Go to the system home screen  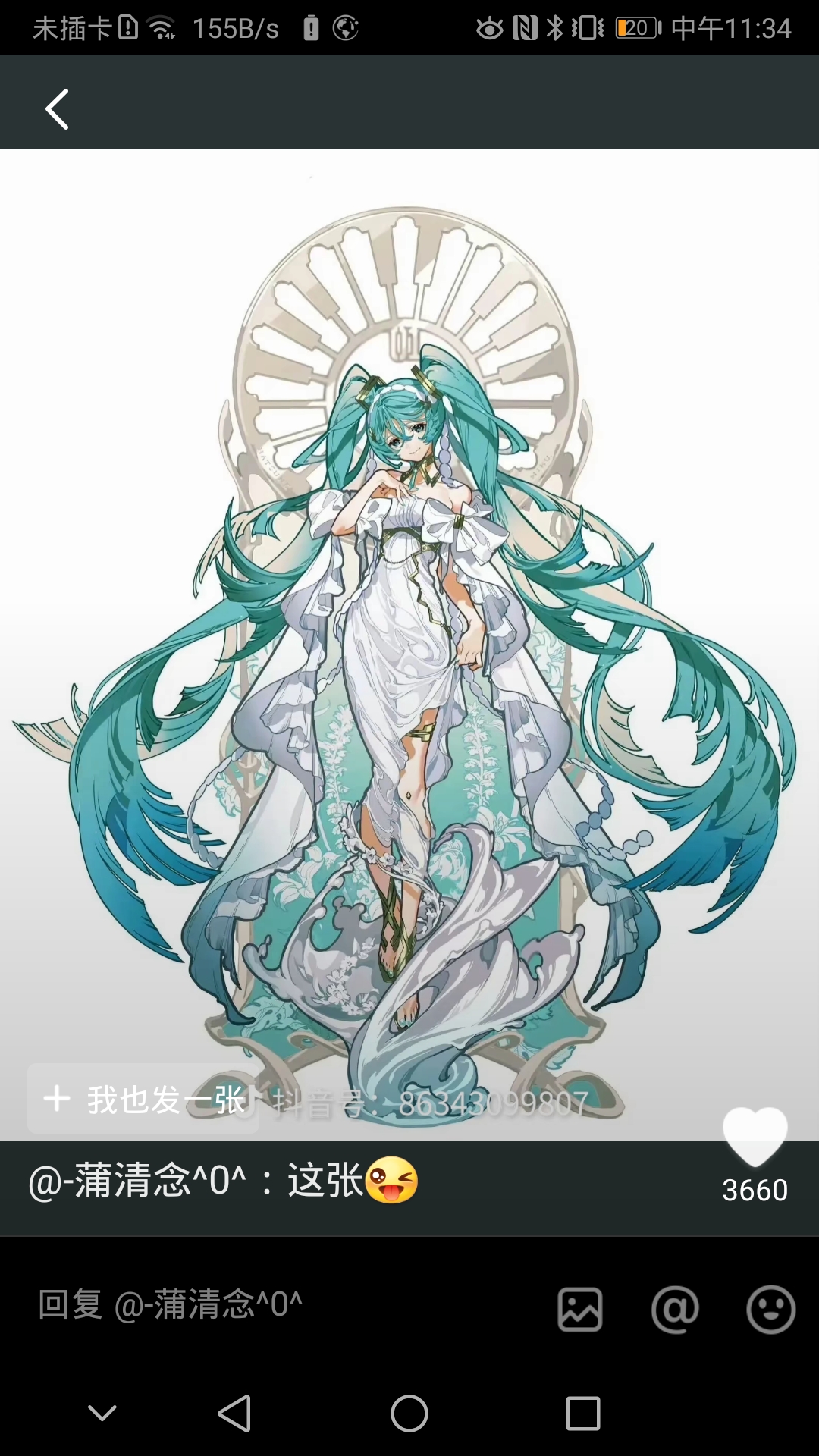tap(409, 1414)
